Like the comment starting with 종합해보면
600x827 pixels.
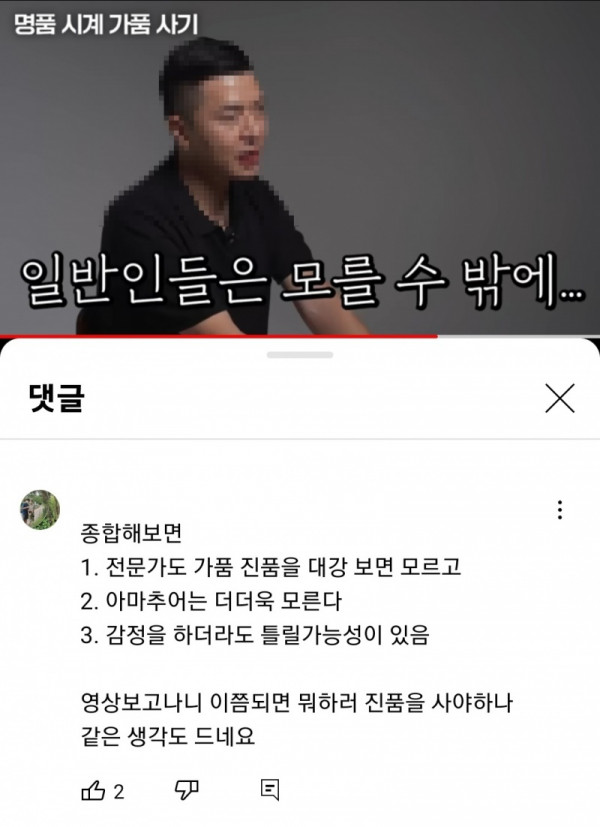pos(93,792)
